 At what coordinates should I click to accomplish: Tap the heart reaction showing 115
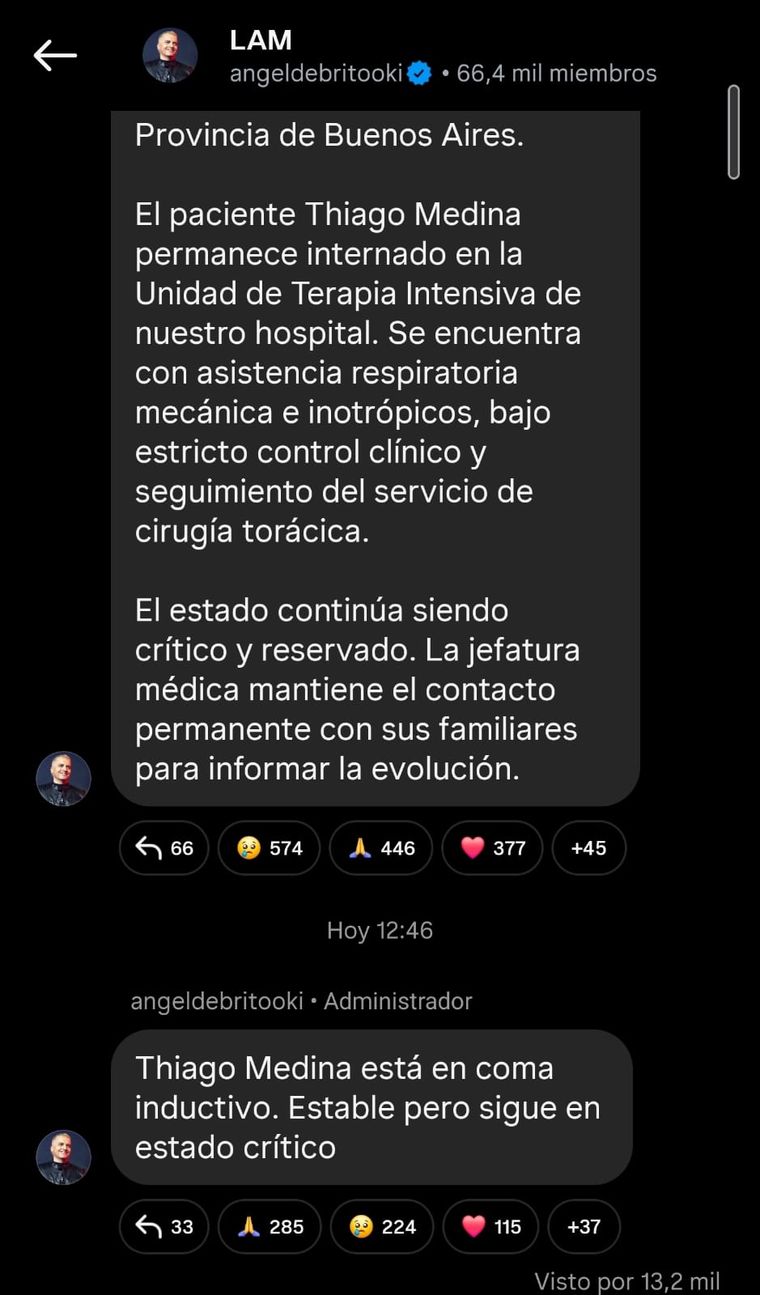(490, 1226)
